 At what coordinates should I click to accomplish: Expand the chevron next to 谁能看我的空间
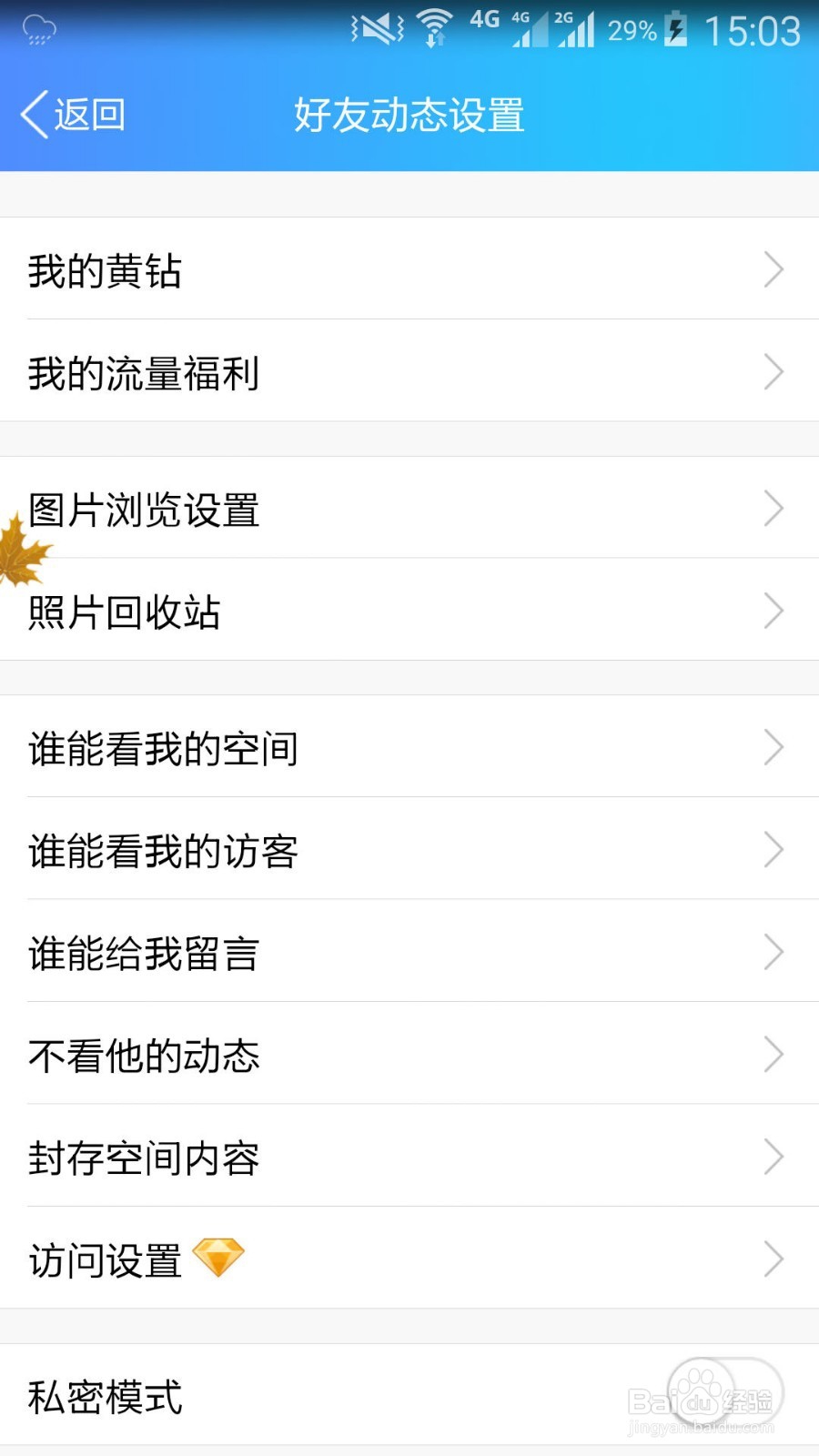point(773,747)
